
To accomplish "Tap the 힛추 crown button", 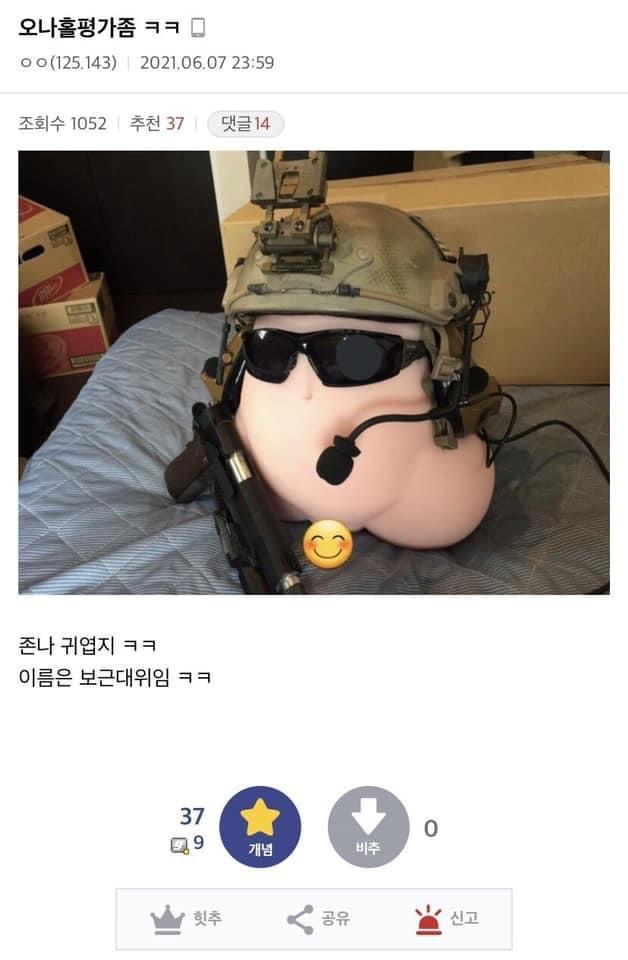I will click(x=186, y=918).
